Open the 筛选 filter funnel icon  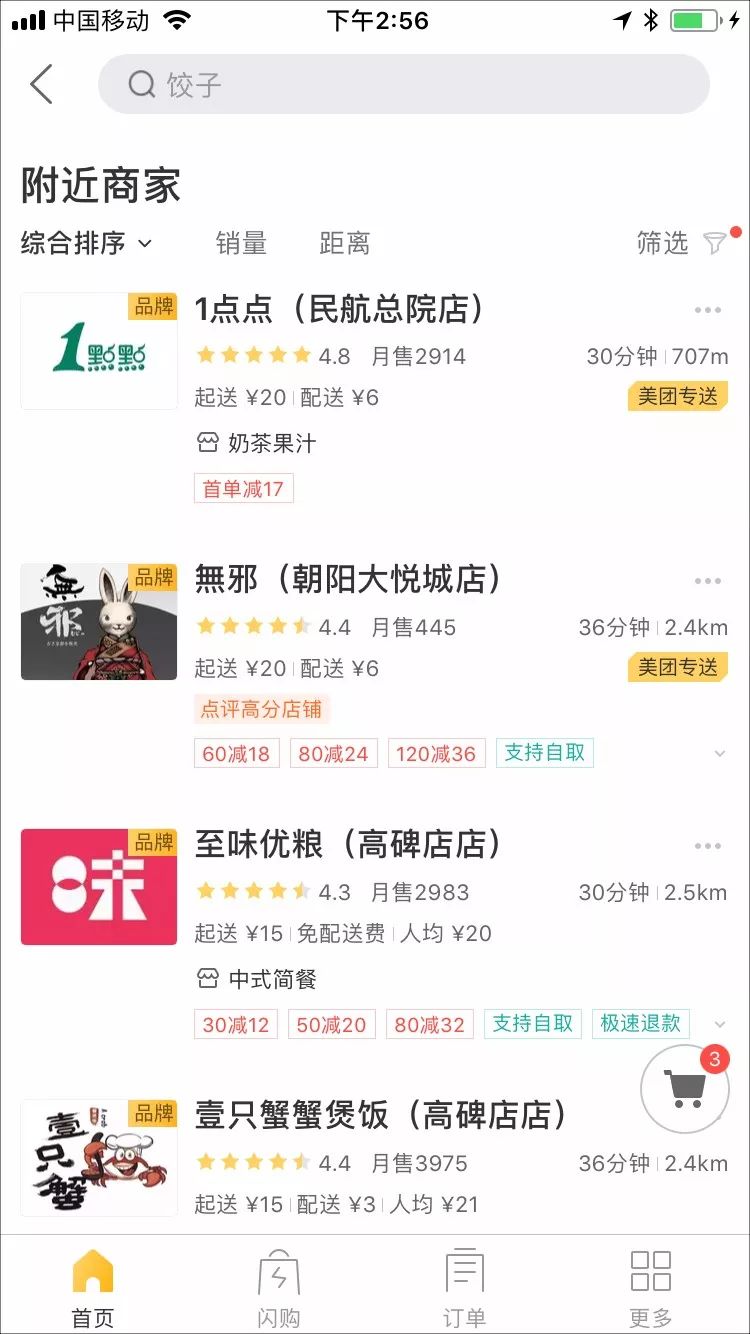[x=713, y=243]
